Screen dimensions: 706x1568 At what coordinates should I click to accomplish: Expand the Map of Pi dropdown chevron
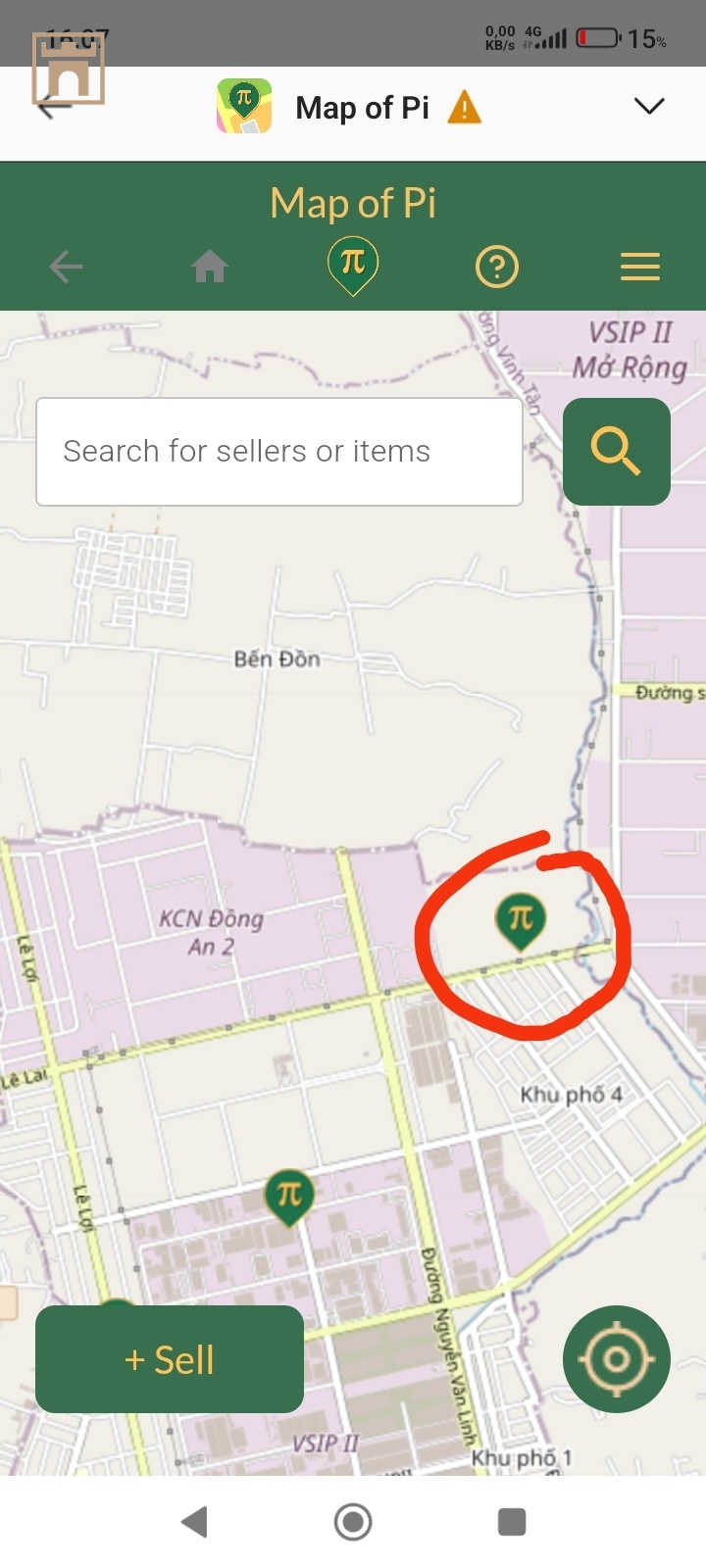point(649,106)
